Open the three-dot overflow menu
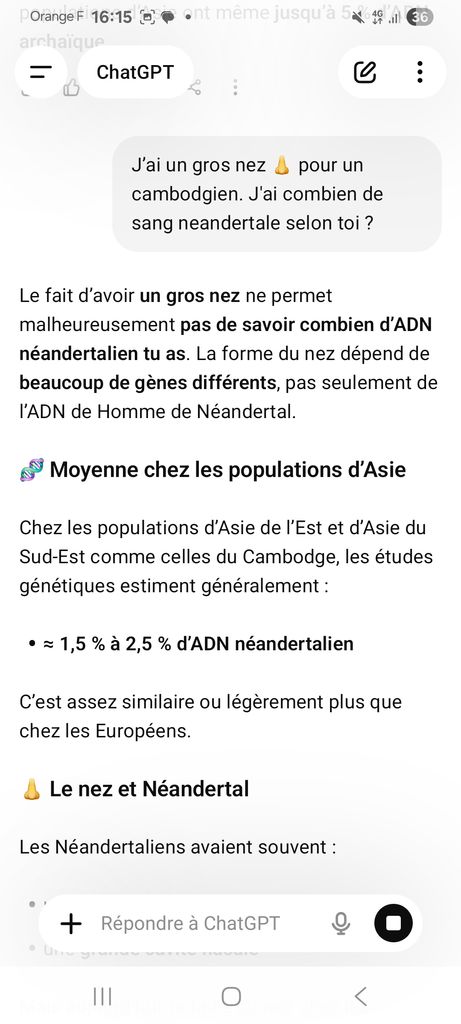This screenshot has width=461, height=1024. (420, 72)
